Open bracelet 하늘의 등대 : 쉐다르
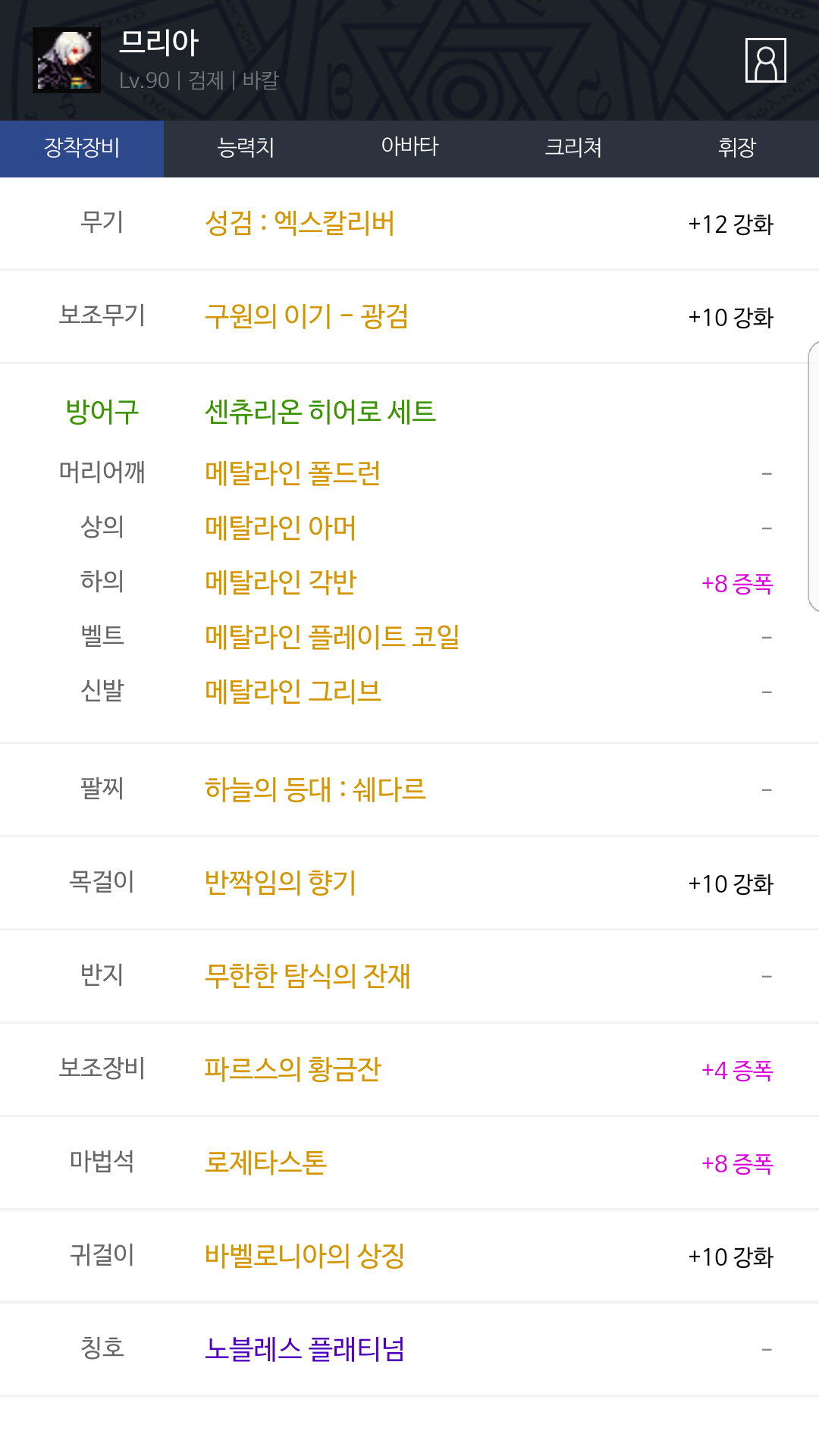 coord(315,789)
